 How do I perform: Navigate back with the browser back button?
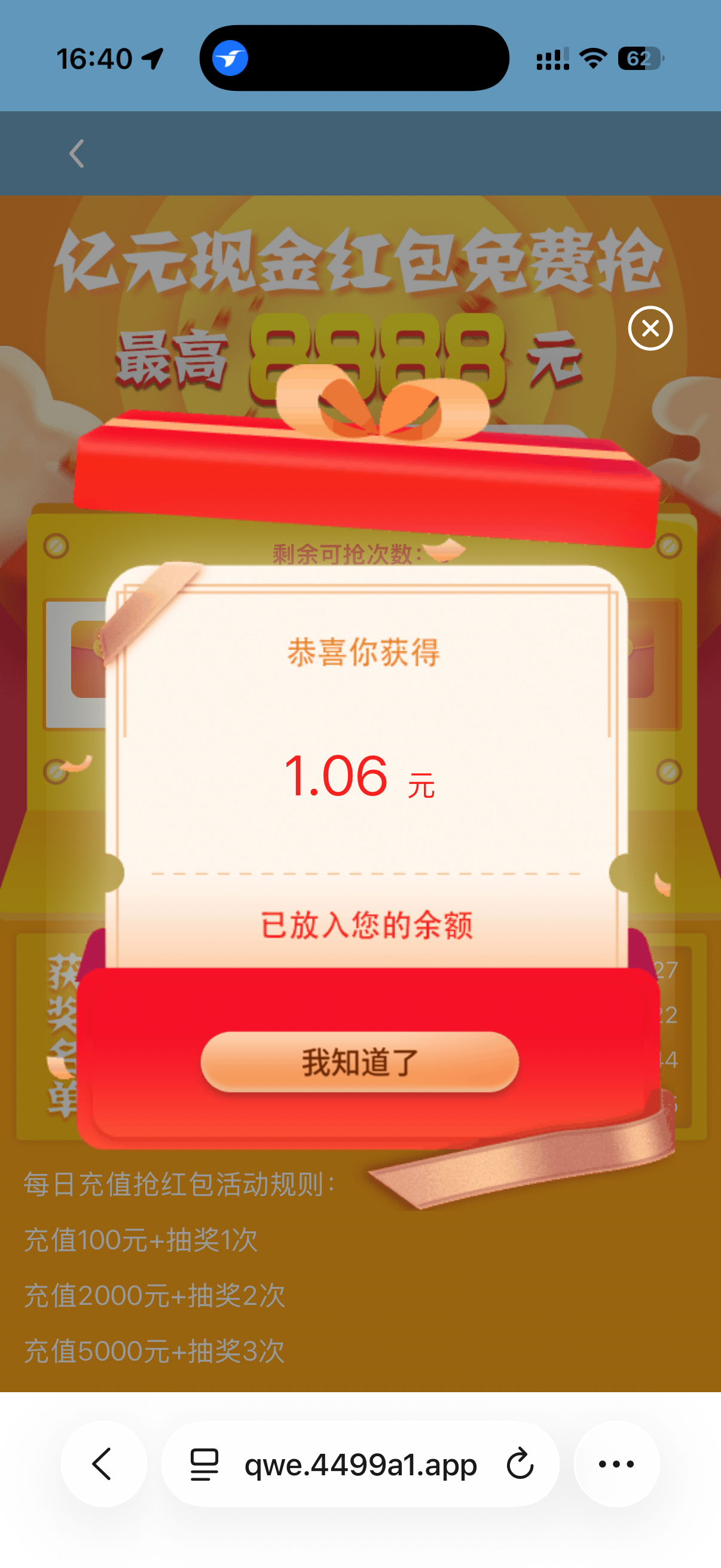click(x=103, y=1464)
